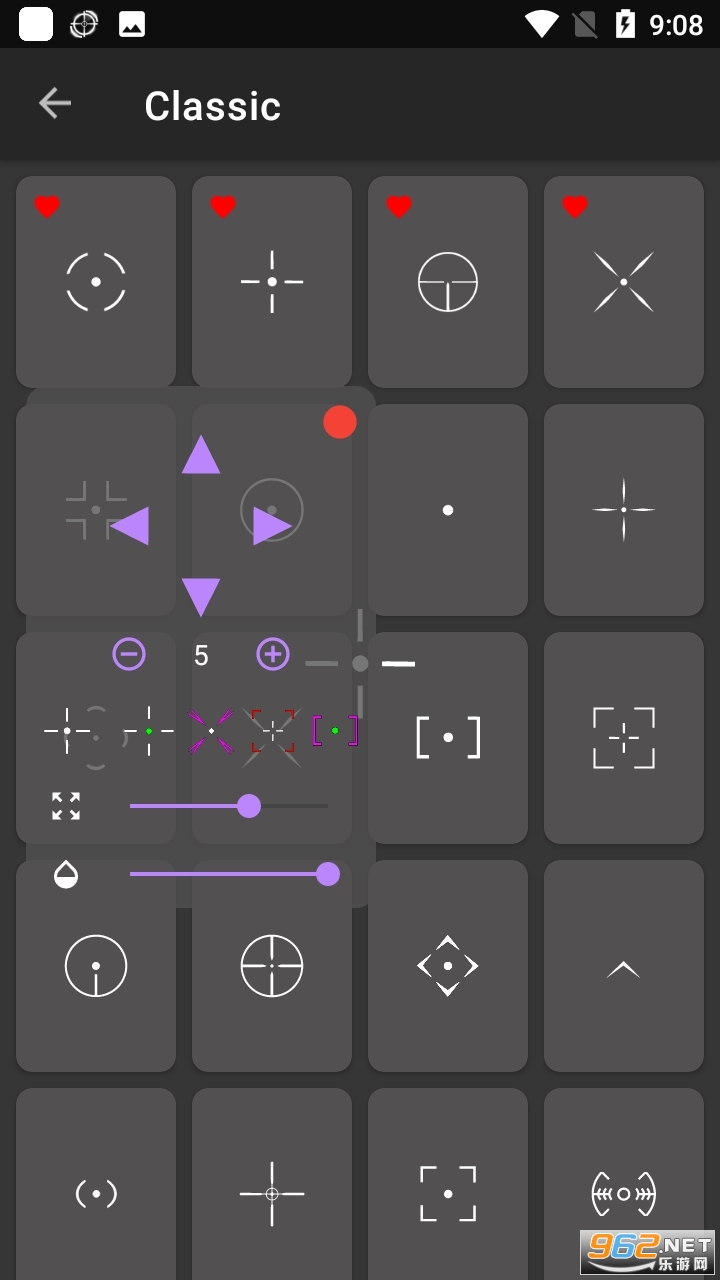This screenshot has height=1280, width=720.
Task: Pick the chevron caret crosshair
Action: [x=624, y=966]
